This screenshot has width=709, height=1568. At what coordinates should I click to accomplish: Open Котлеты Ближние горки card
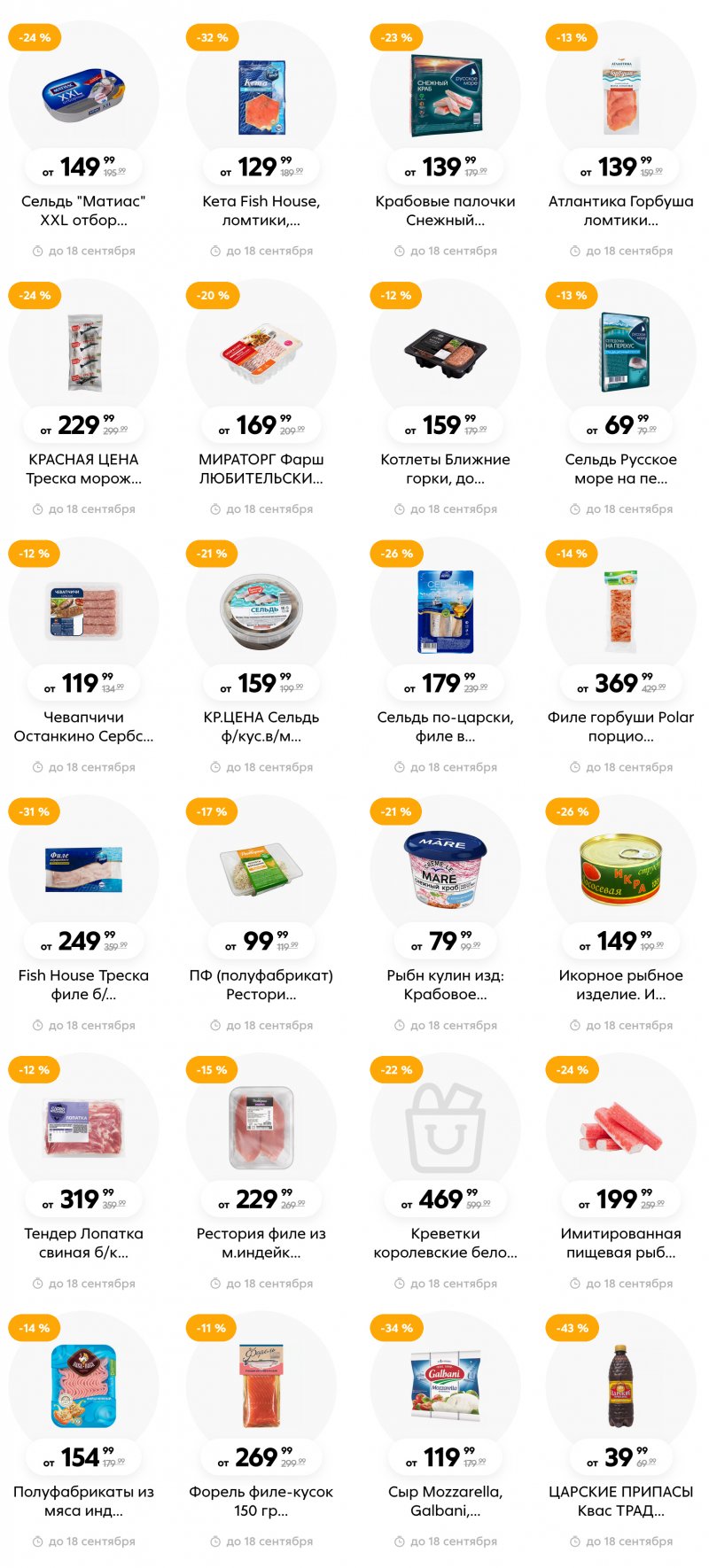[445, 354]
